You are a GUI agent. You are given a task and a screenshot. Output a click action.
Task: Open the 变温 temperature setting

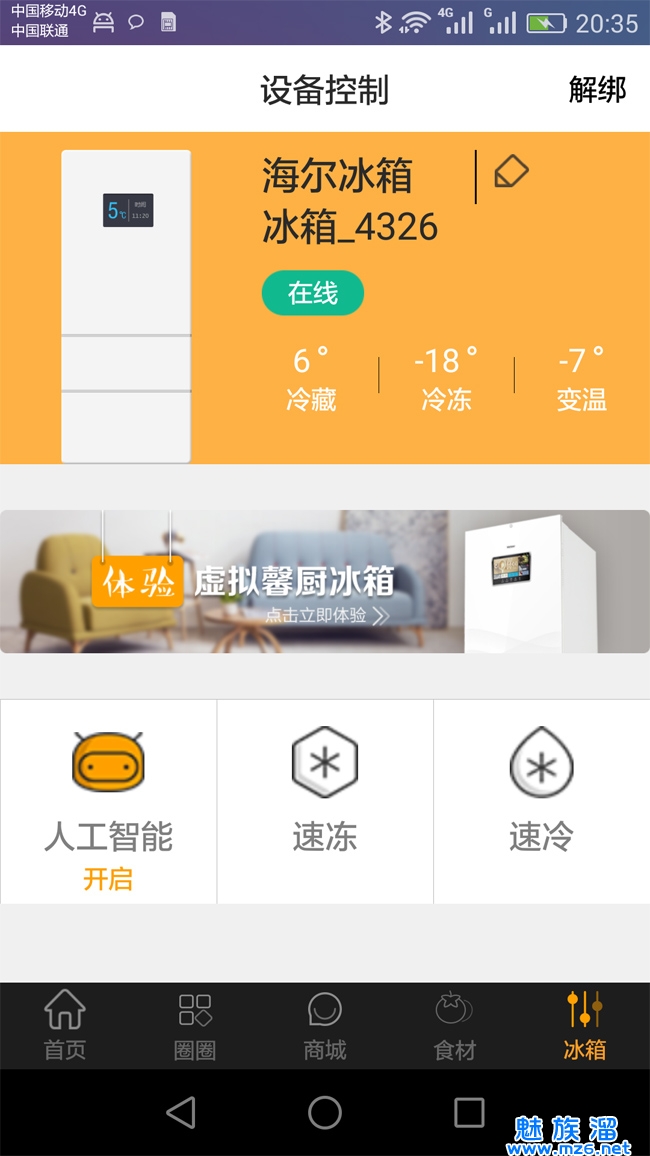click(581, 378)
